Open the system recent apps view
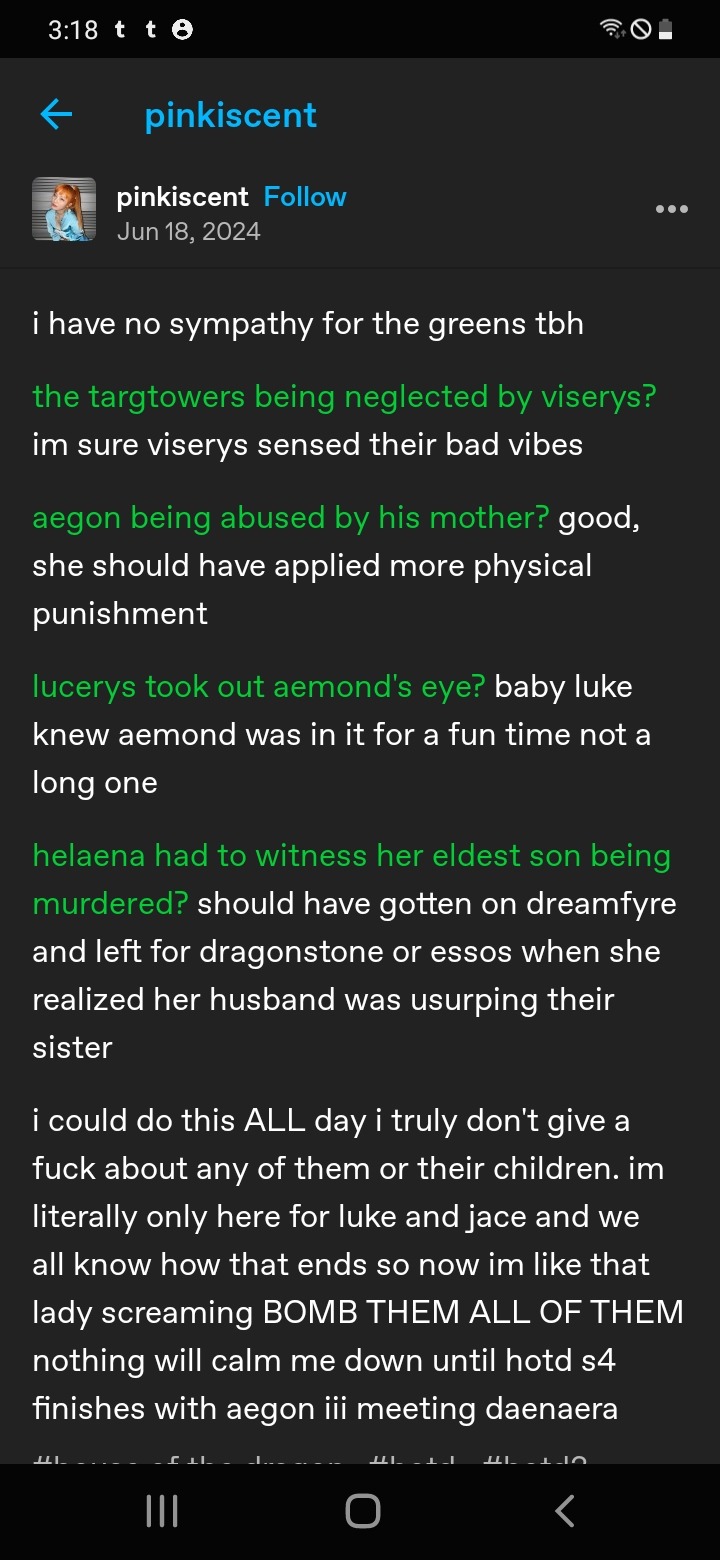The image size is (720, 1560). coord(162,1511)
